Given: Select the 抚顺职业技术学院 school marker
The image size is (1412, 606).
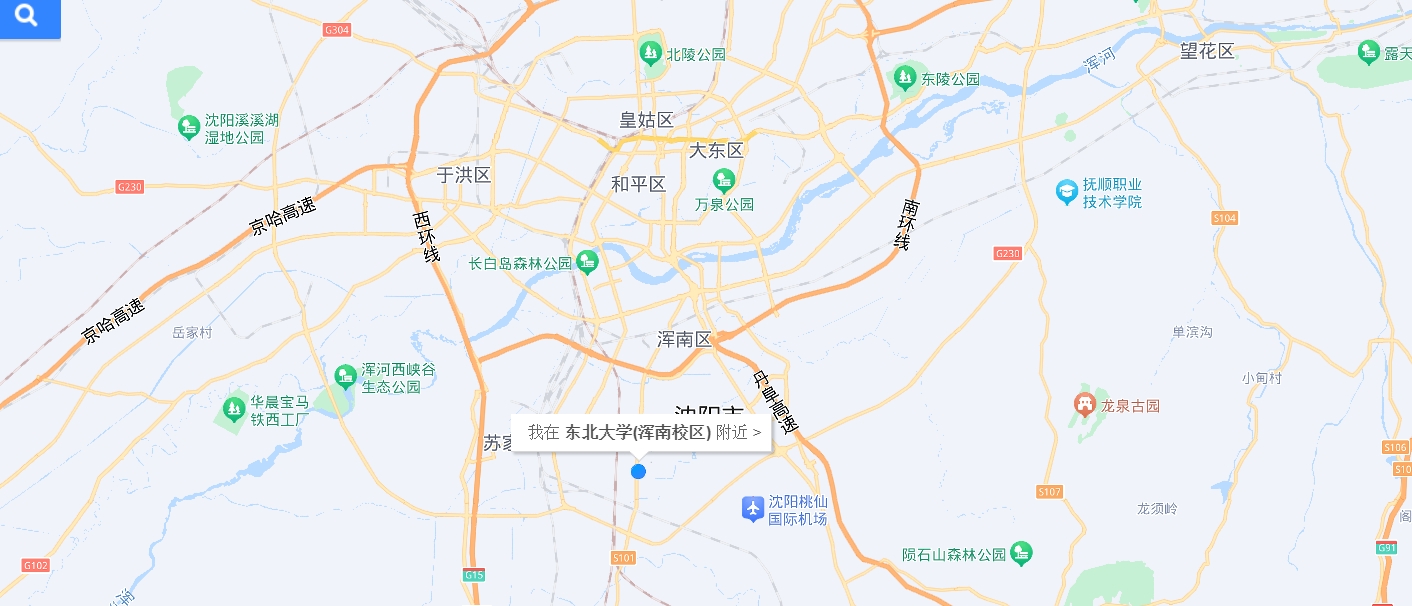Looking at the screenshot, I should click(1067, 191).
